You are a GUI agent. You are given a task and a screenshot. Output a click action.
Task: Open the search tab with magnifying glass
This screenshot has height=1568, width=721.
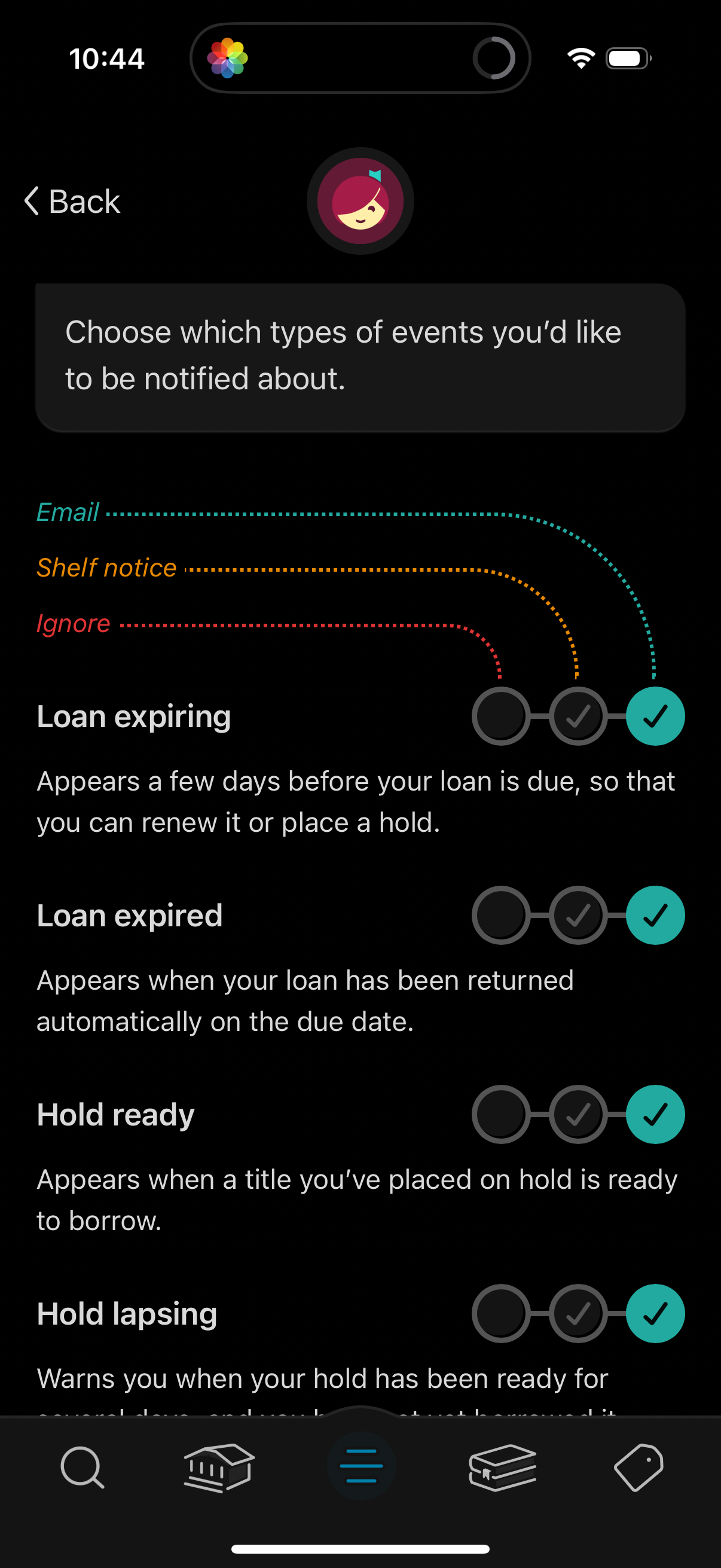click(83, 1467)
